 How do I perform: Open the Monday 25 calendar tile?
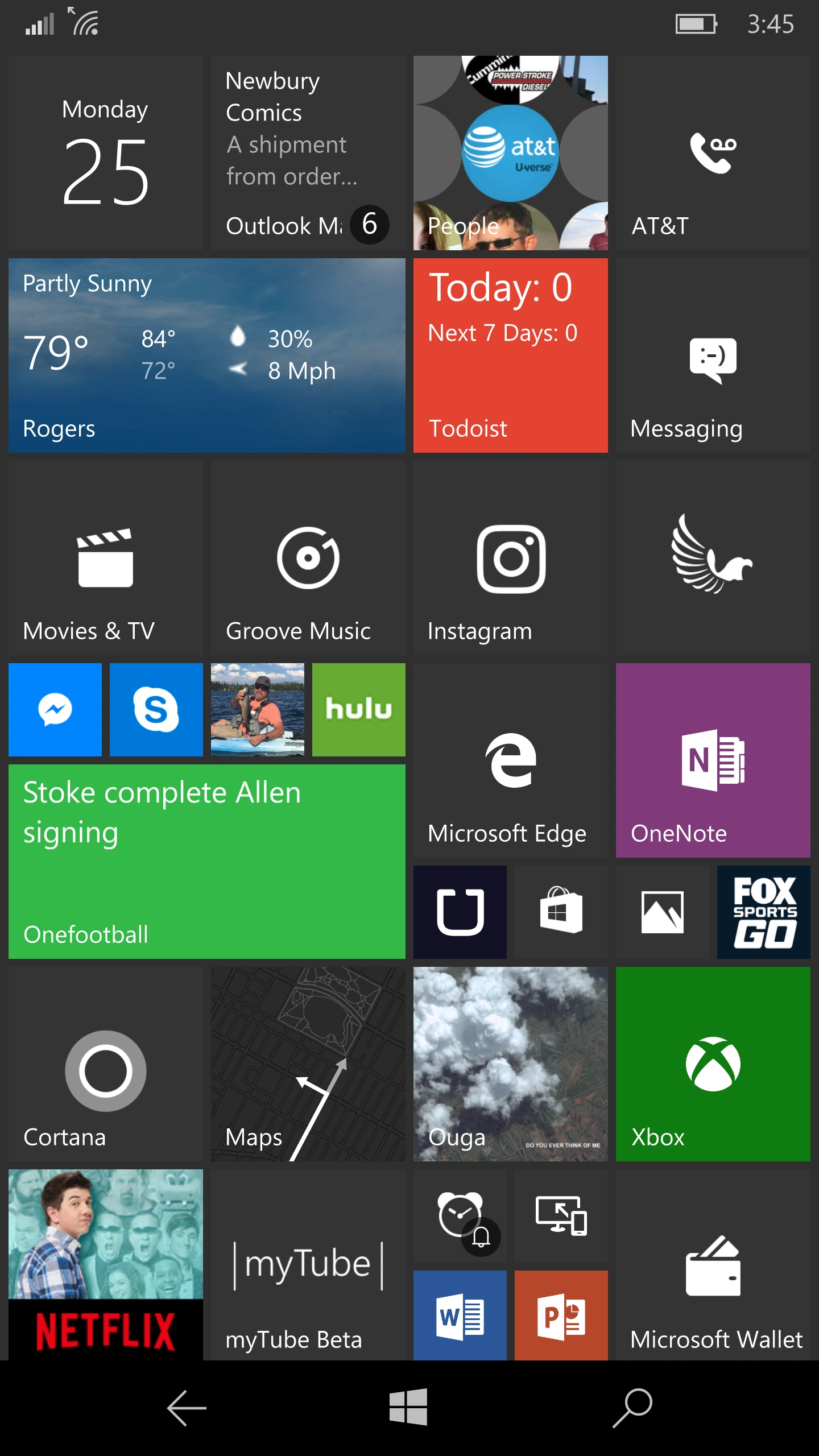pyautogui.click(x=106, y=153)
